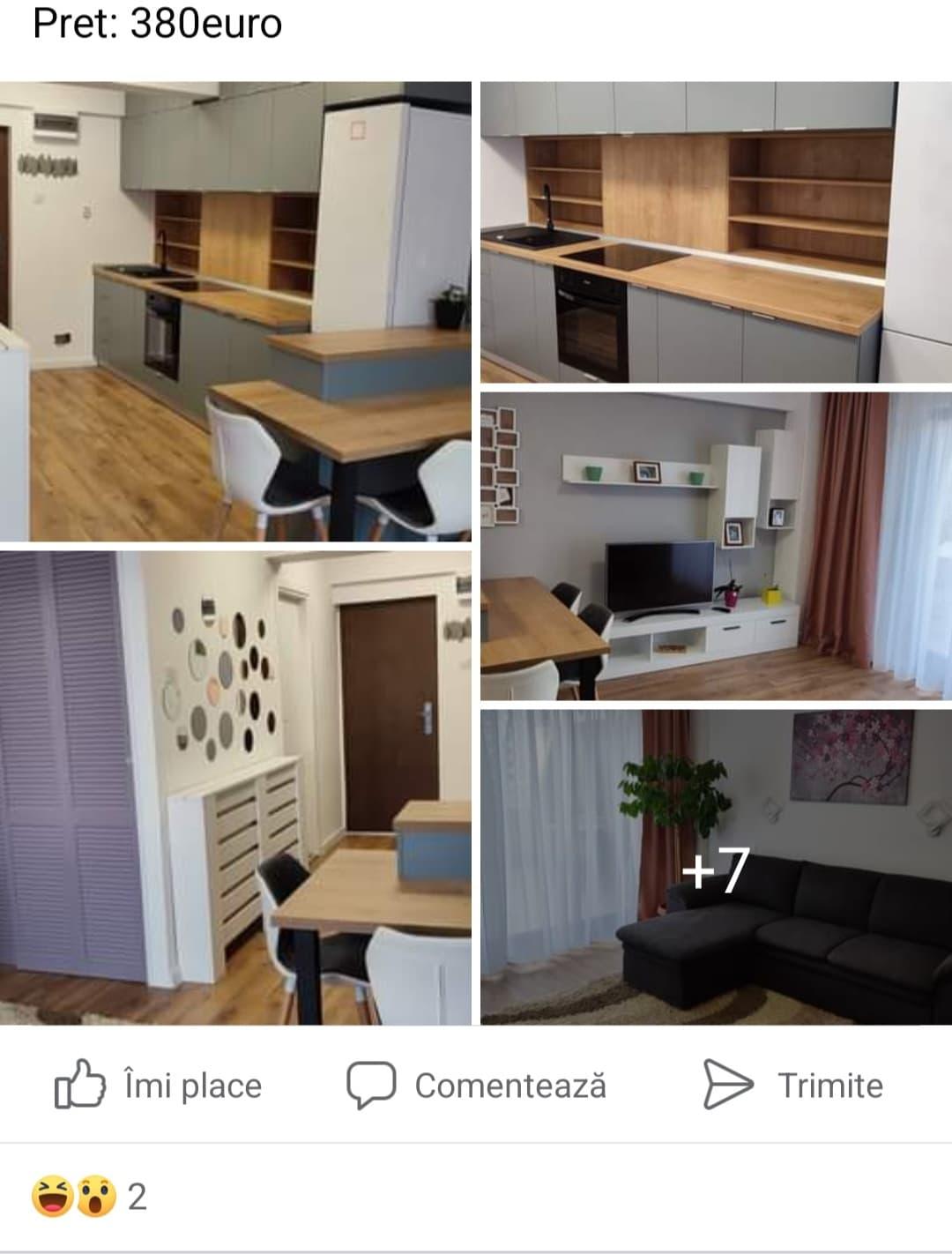Open the entrance hallway photo with purple doors
Screen dimensions: 952x1254
click(235, 787)
